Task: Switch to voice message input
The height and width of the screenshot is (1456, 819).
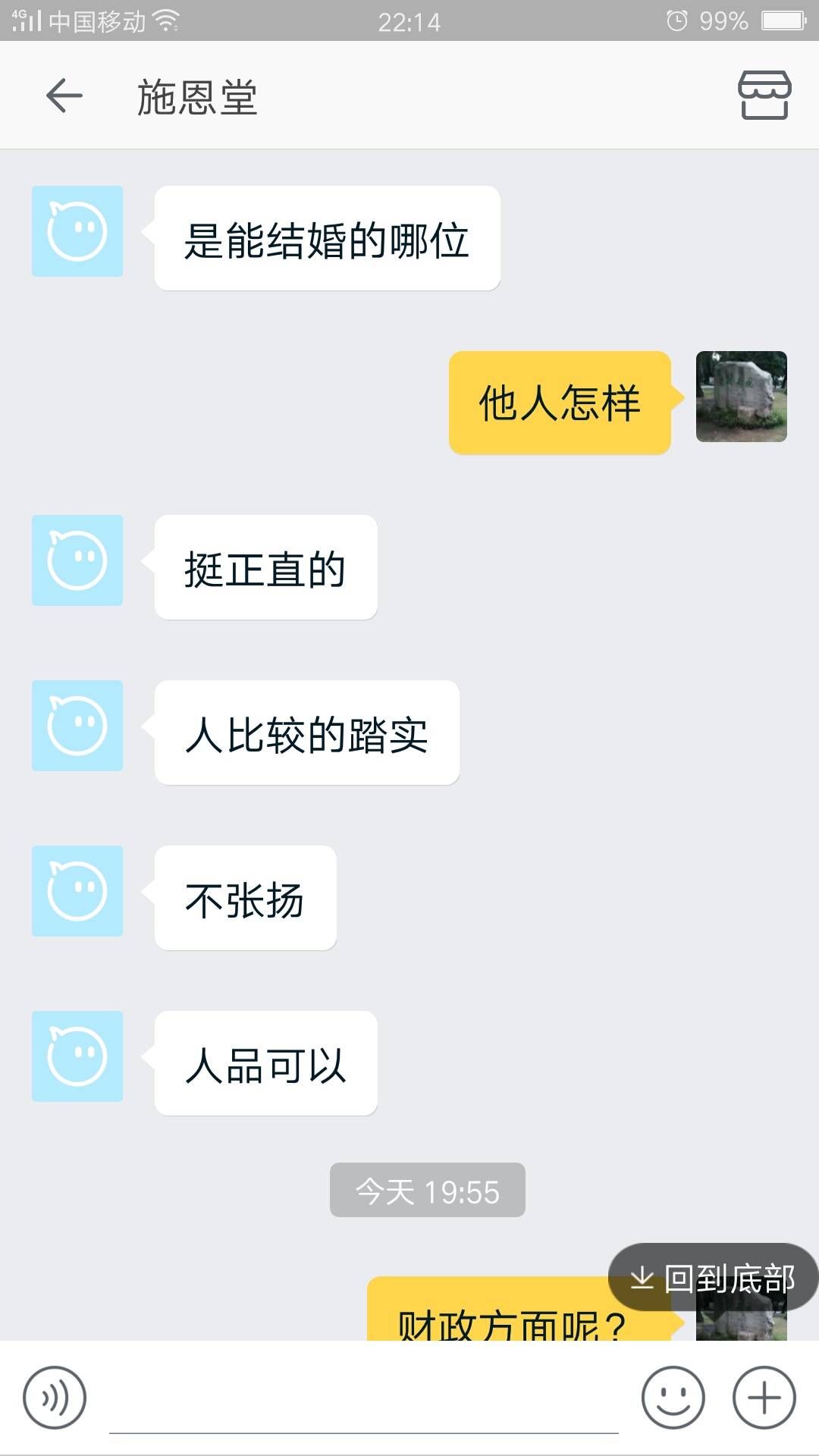Action: [55, 1398]
